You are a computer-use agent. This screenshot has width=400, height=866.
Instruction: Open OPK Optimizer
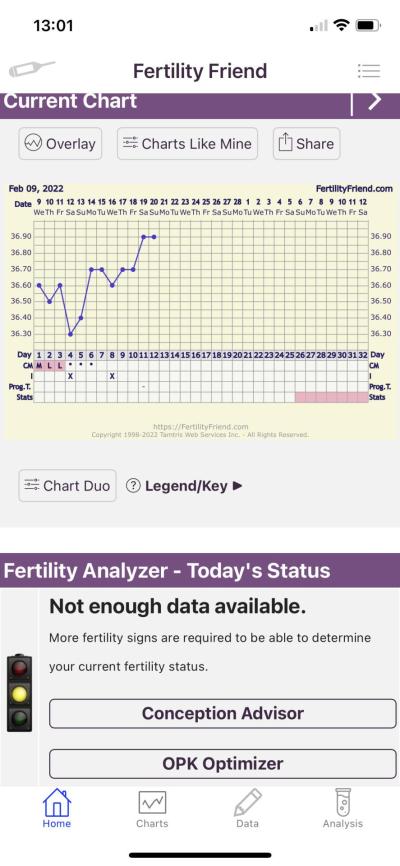click(223, 764)
